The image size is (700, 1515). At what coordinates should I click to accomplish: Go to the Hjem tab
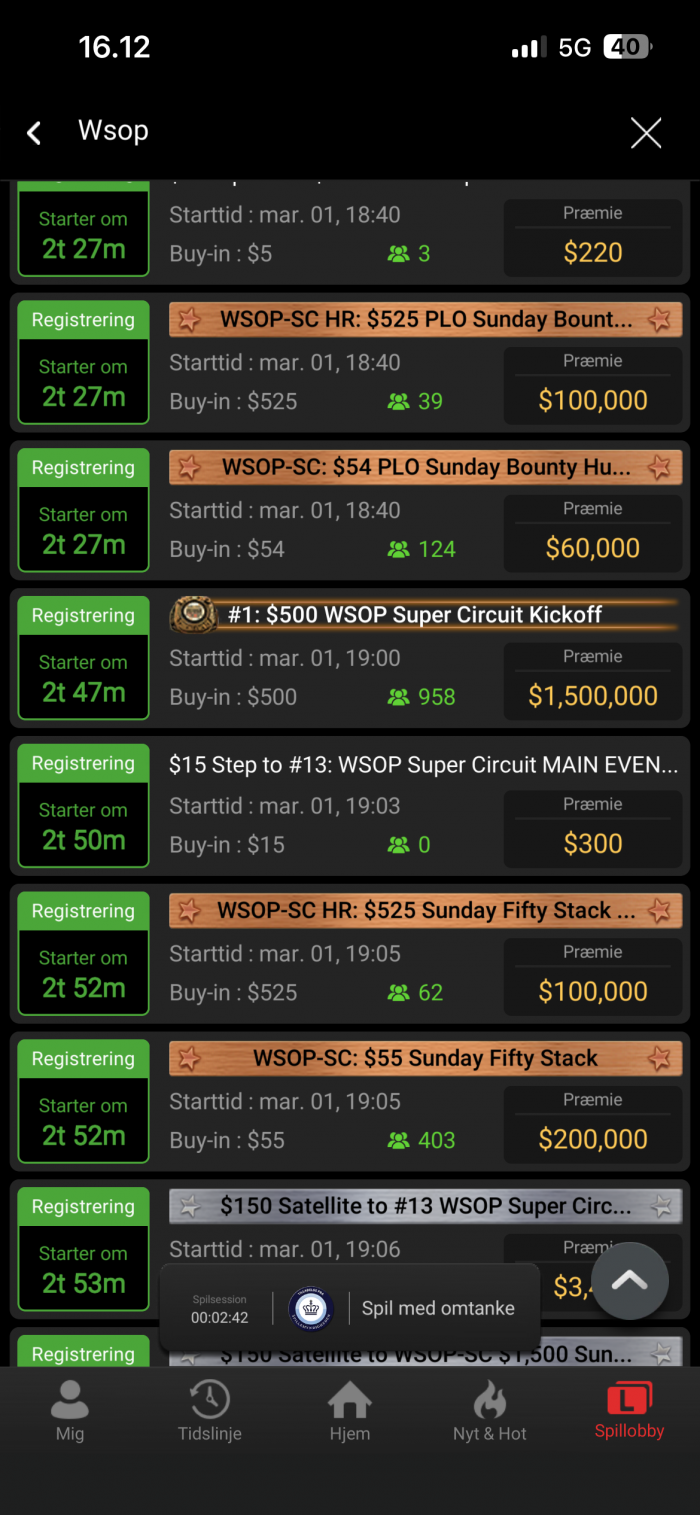click(350, 1411)
